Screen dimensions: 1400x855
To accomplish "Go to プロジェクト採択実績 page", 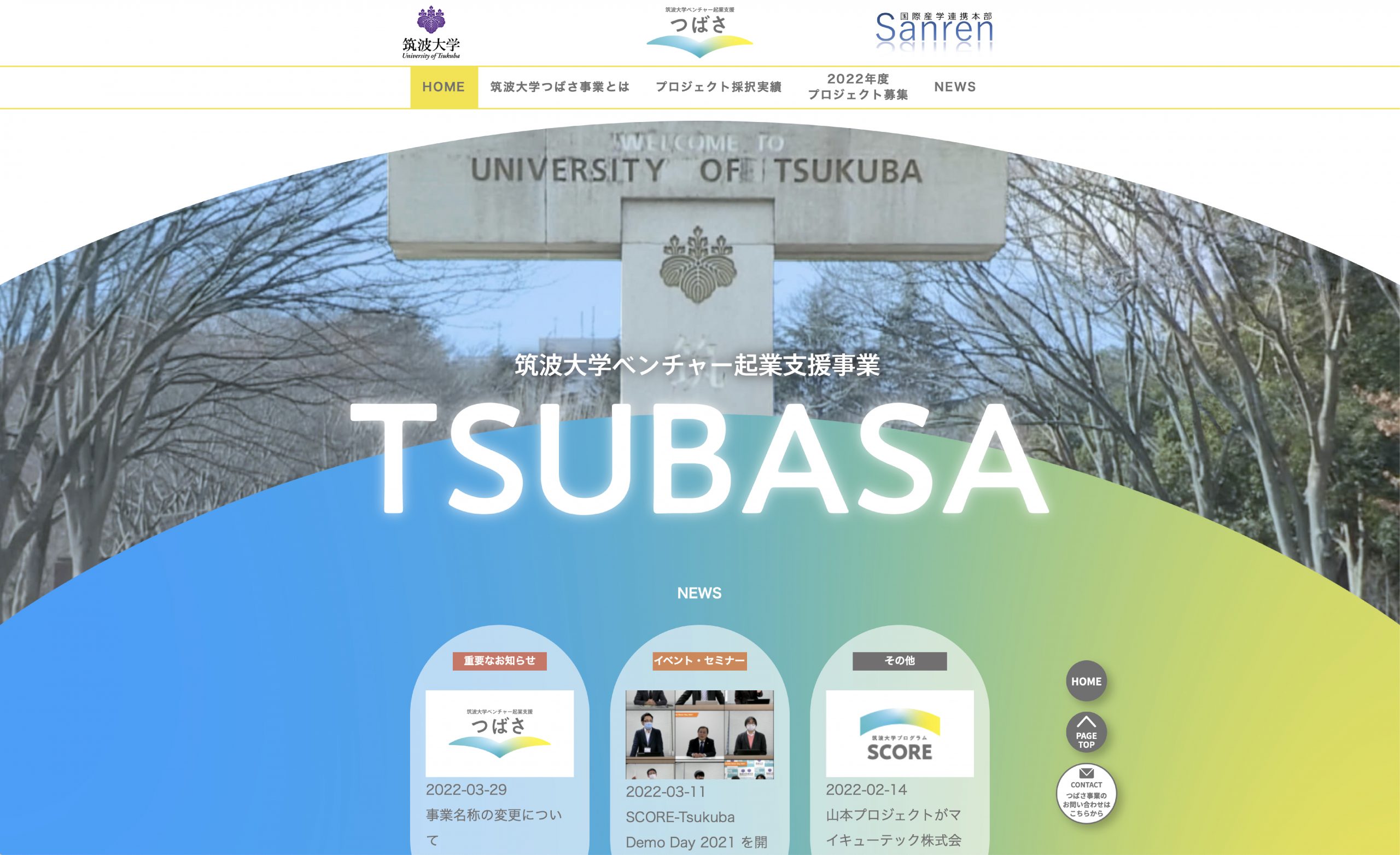I will tap(718, 87).
